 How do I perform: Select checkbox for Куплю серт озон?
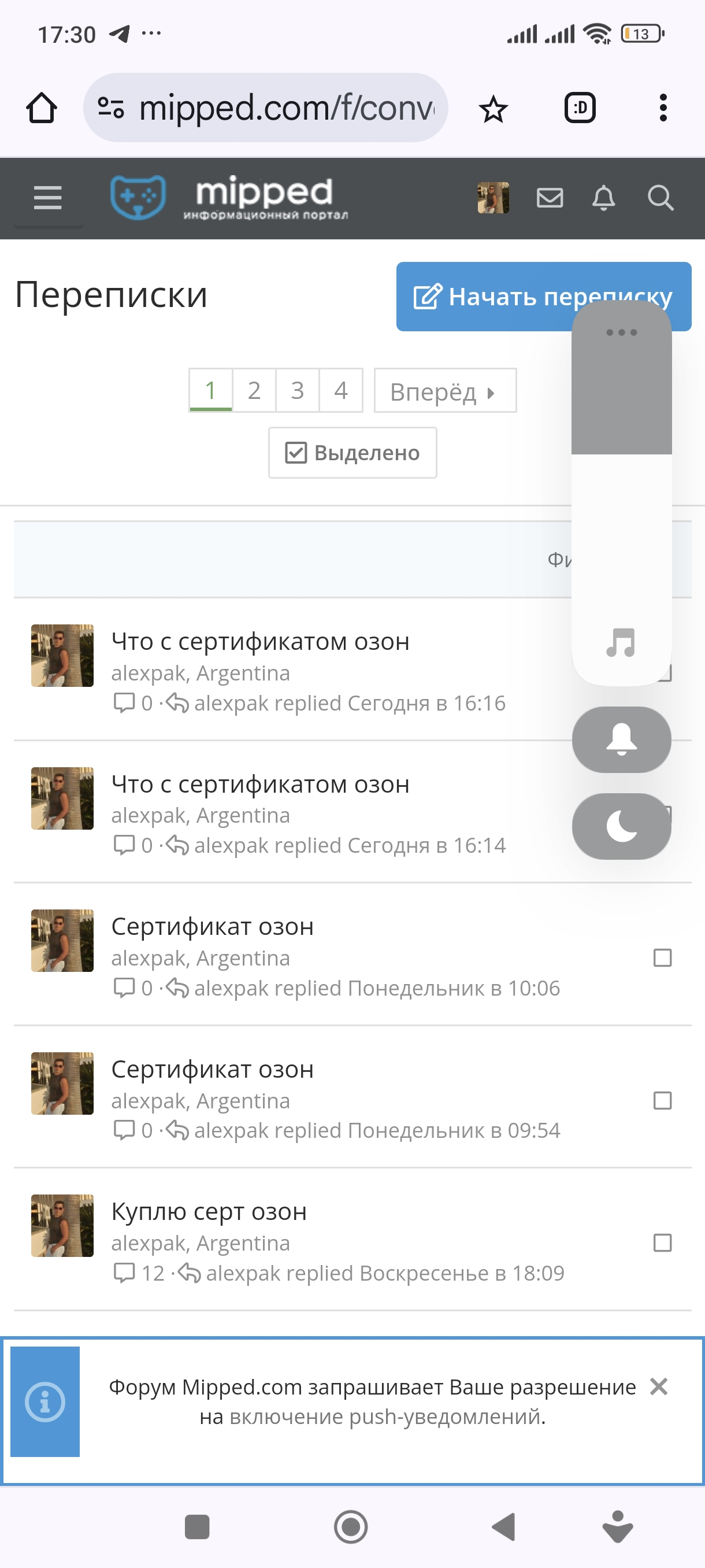pos(662,1242)
